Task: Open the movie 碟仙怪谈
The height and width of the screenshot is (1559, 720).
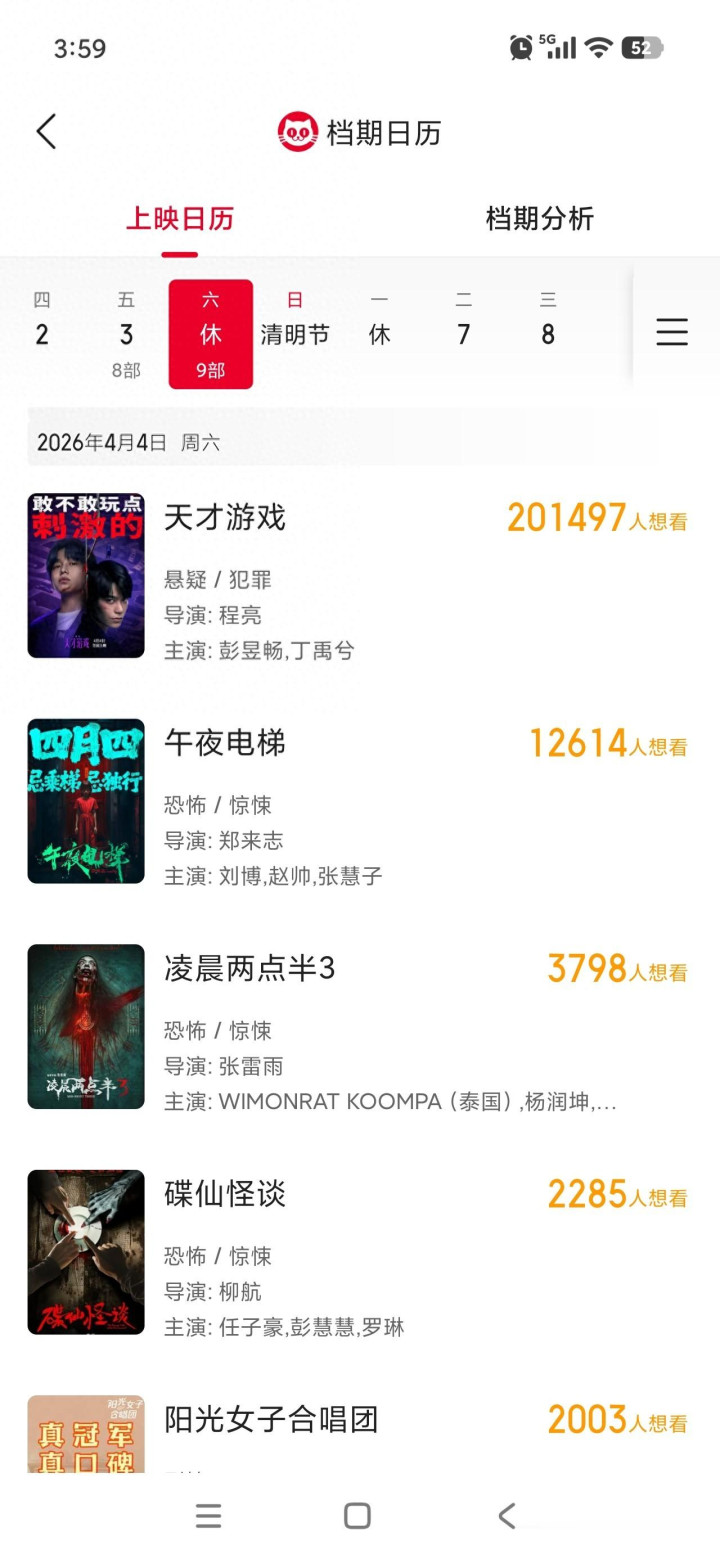Action: (225, 1194)
